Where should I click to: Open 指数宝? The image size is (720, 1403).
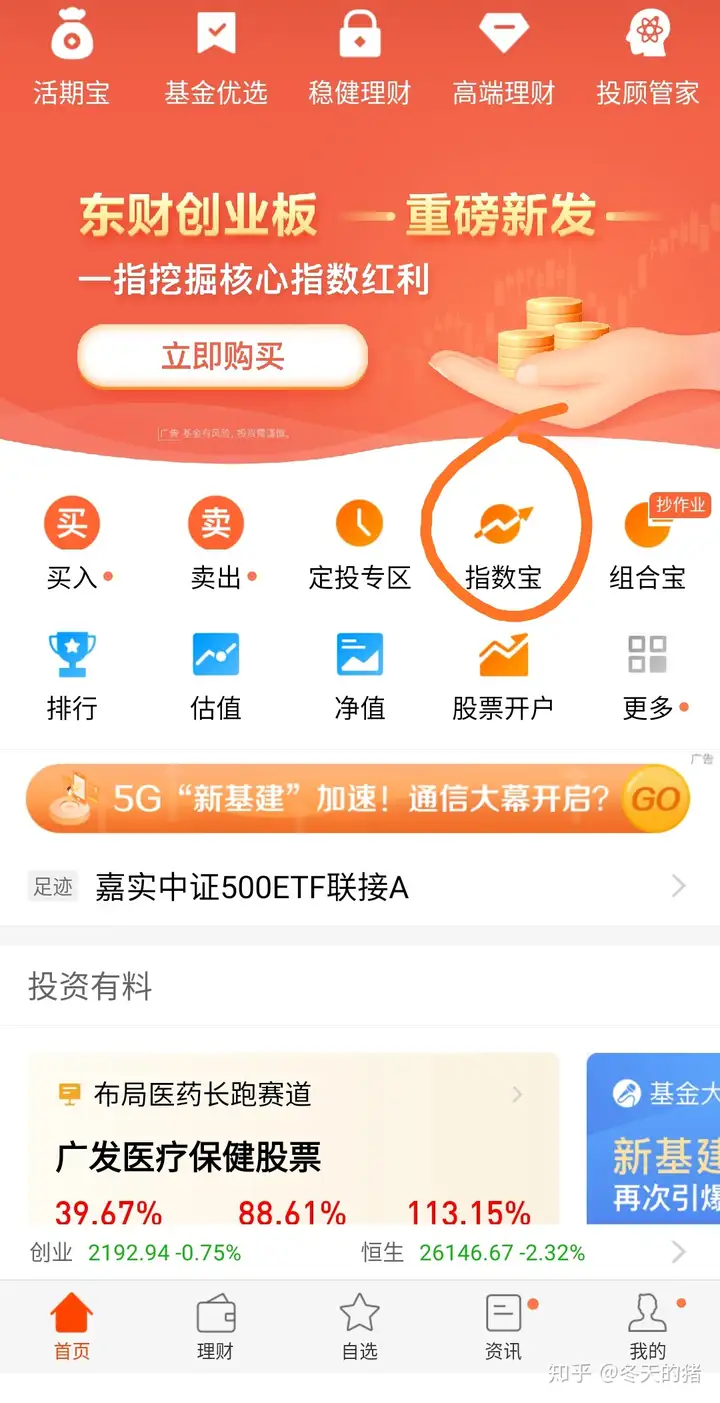[x=504, y=544]
